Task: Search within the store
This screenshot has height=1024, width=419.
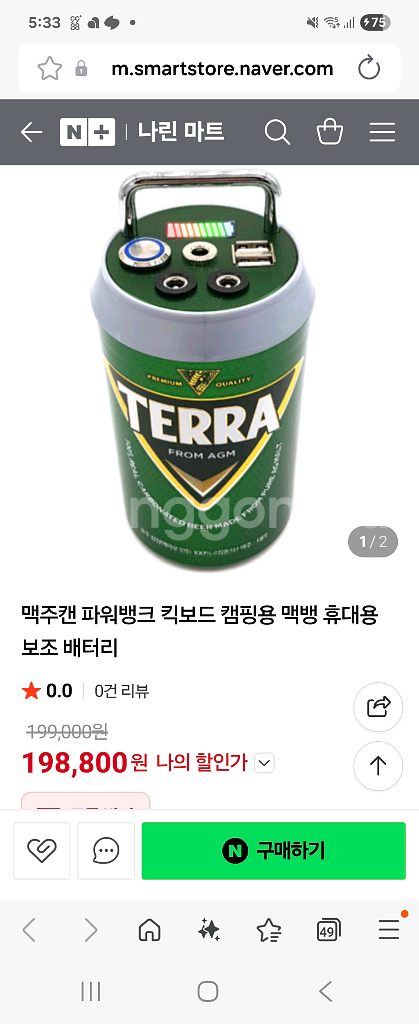Action: click(277, 133)
